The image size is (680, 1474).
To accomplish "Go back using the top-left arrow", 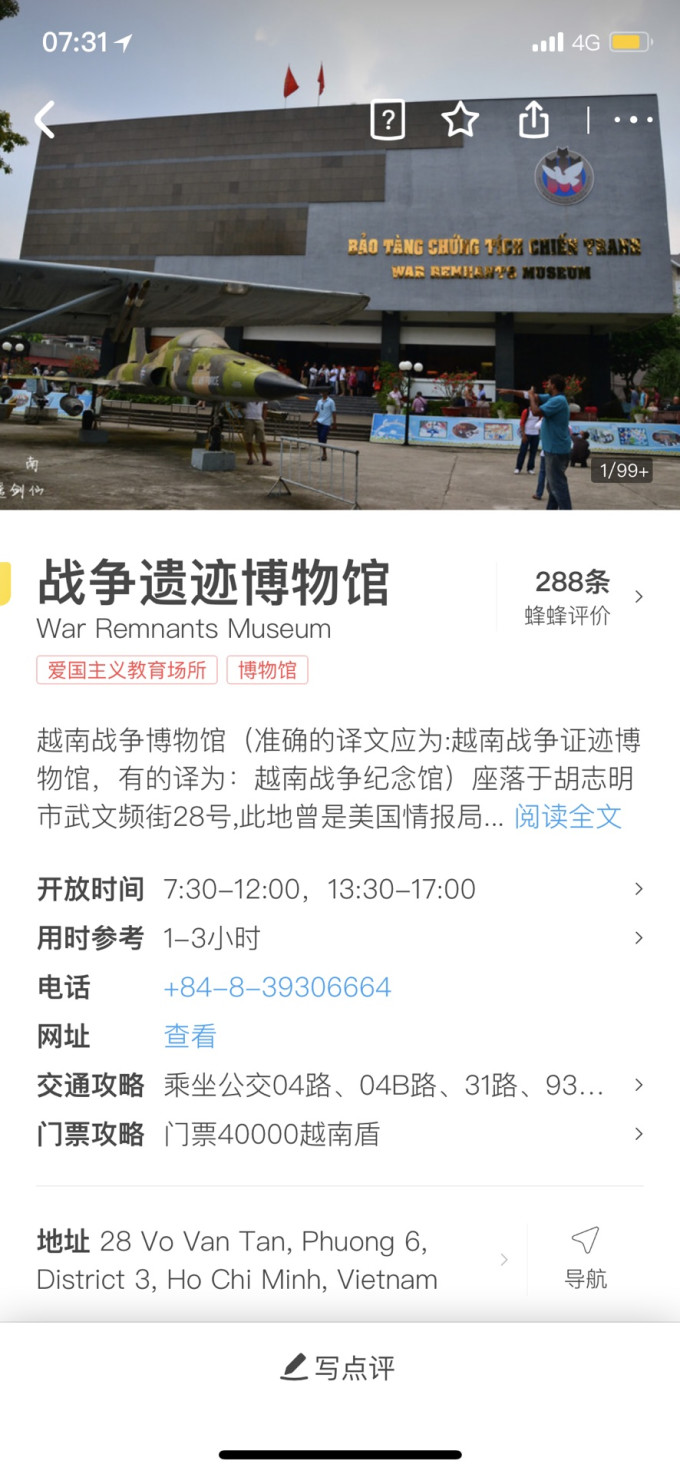I will pos(45,120).
